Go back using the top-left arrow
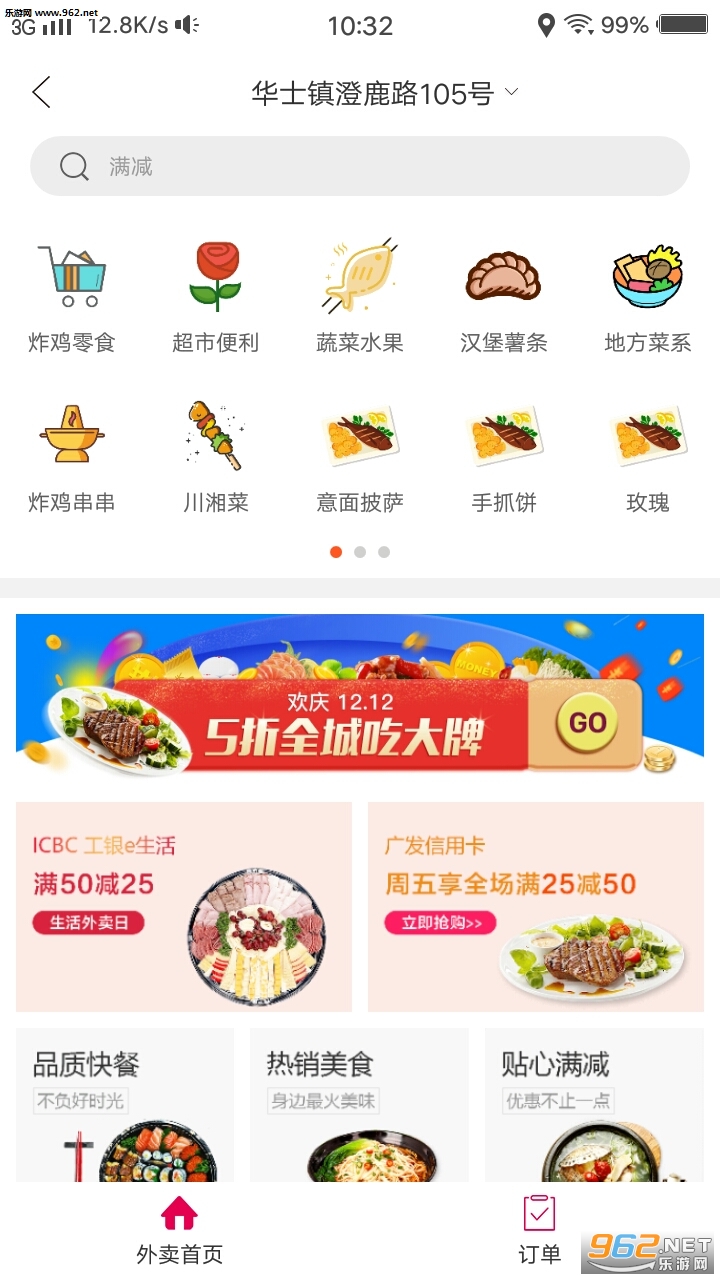The image size is (720, 1280). click(41, 93)
